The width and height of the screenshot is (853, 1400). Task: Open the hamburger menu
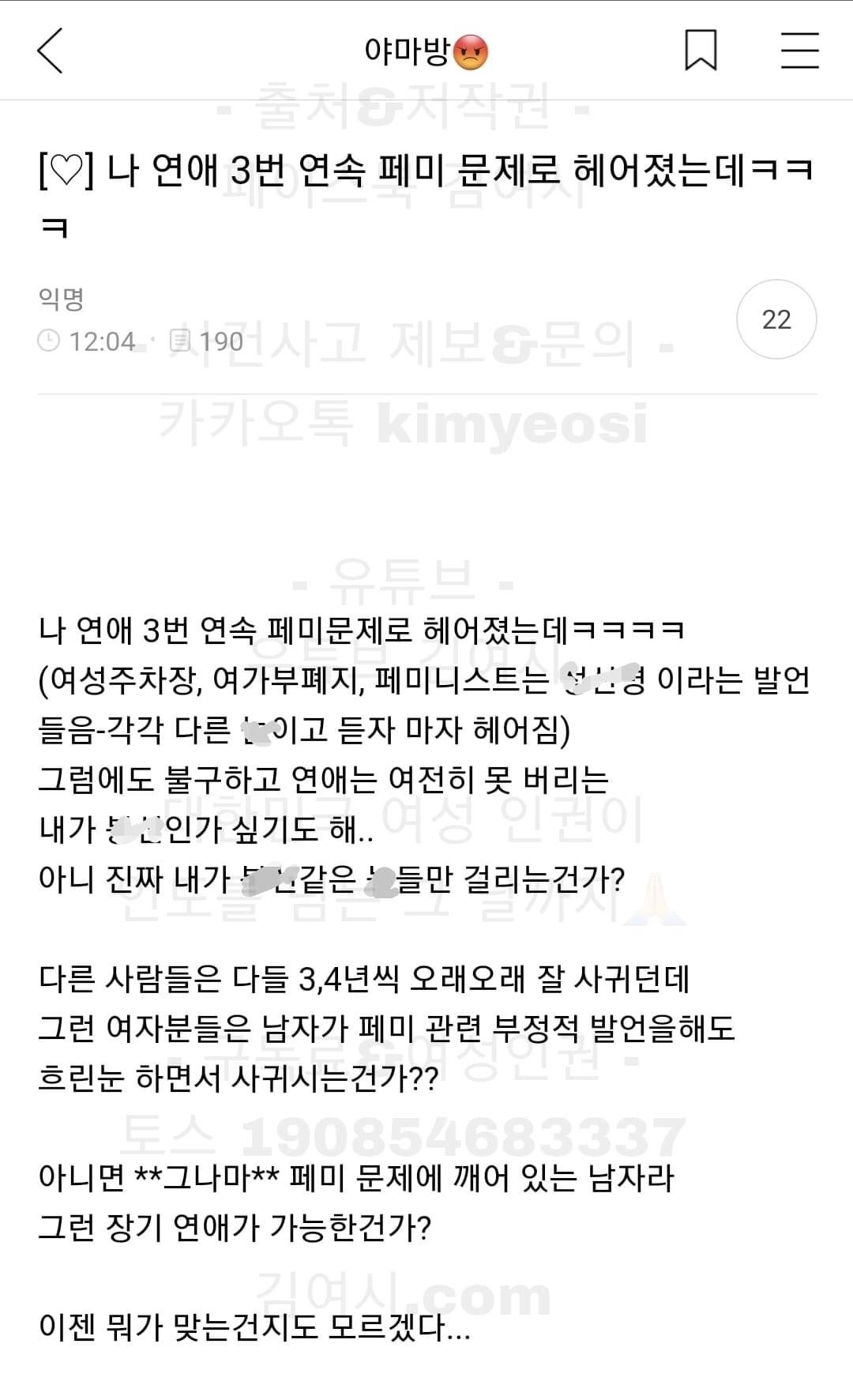(x=799, y=51)
